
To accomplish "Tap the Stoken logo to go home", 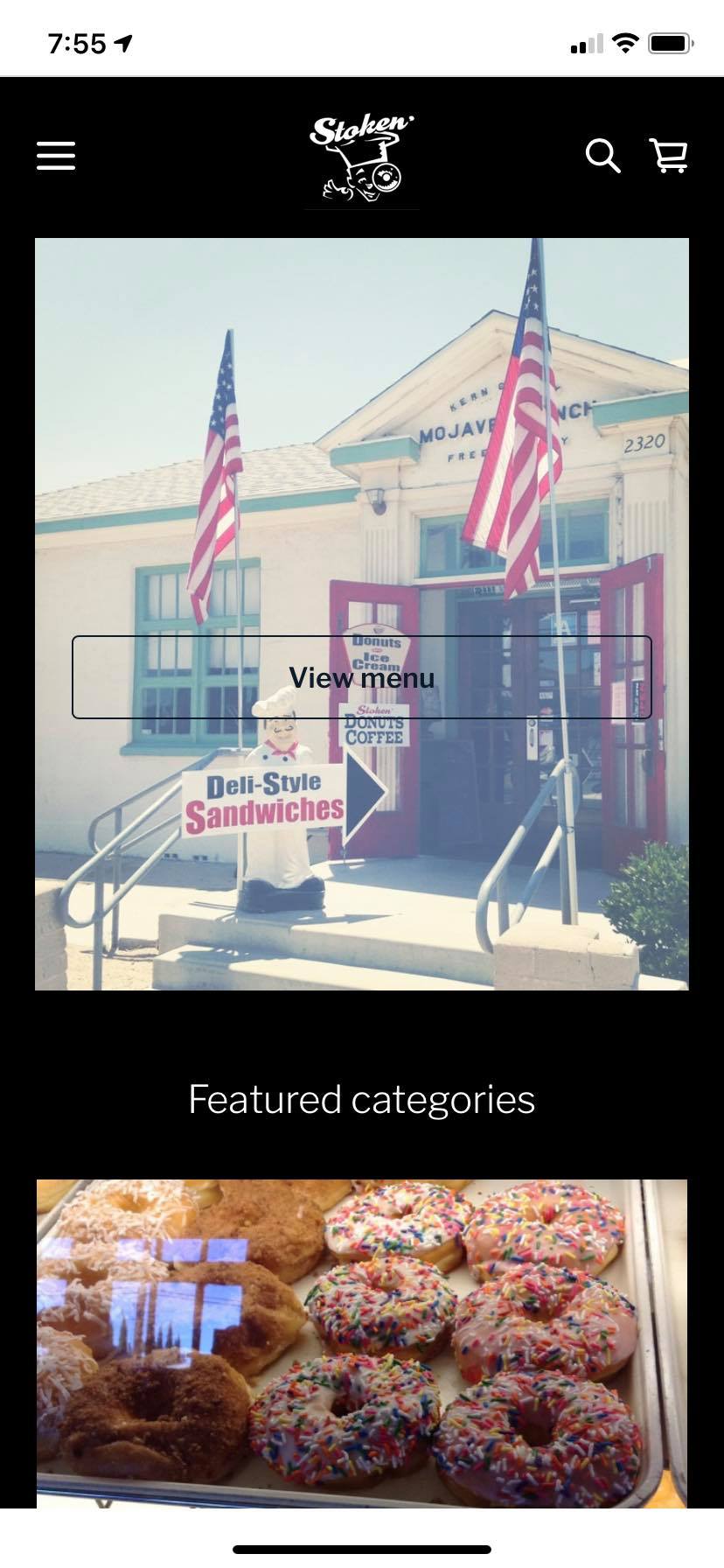I will point(362,157).
